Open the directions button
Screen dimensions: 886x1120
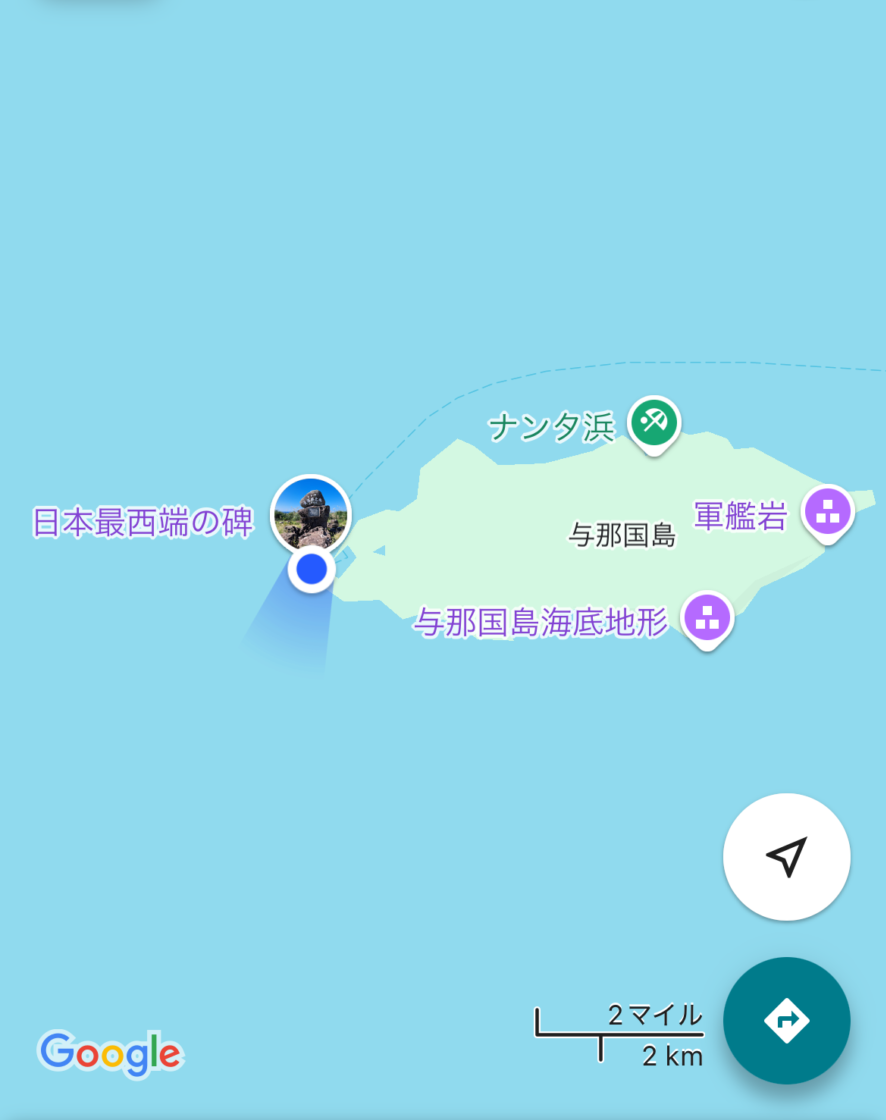[786, 1020]
